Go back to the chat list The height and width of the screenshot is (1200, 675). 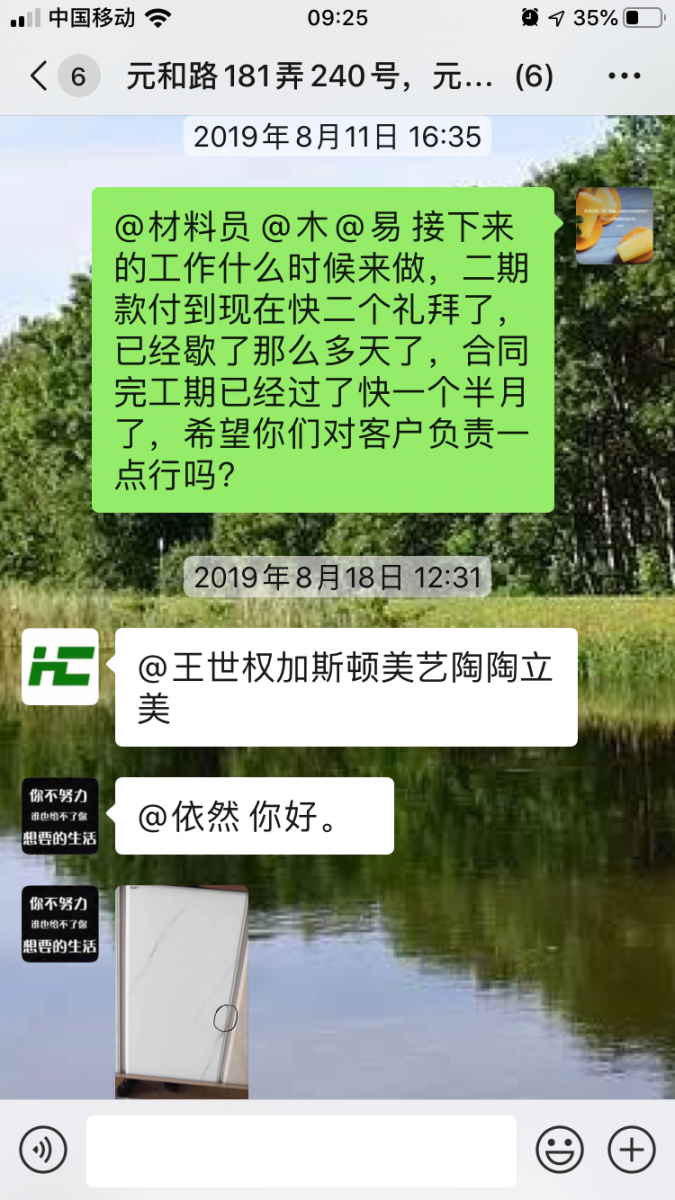40,76
